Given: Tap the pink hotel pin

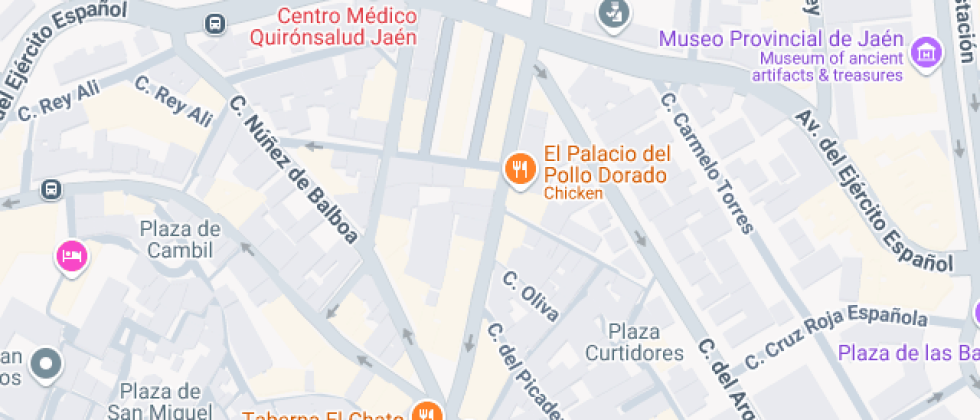Looking at the screenshot, I should 71,256.
